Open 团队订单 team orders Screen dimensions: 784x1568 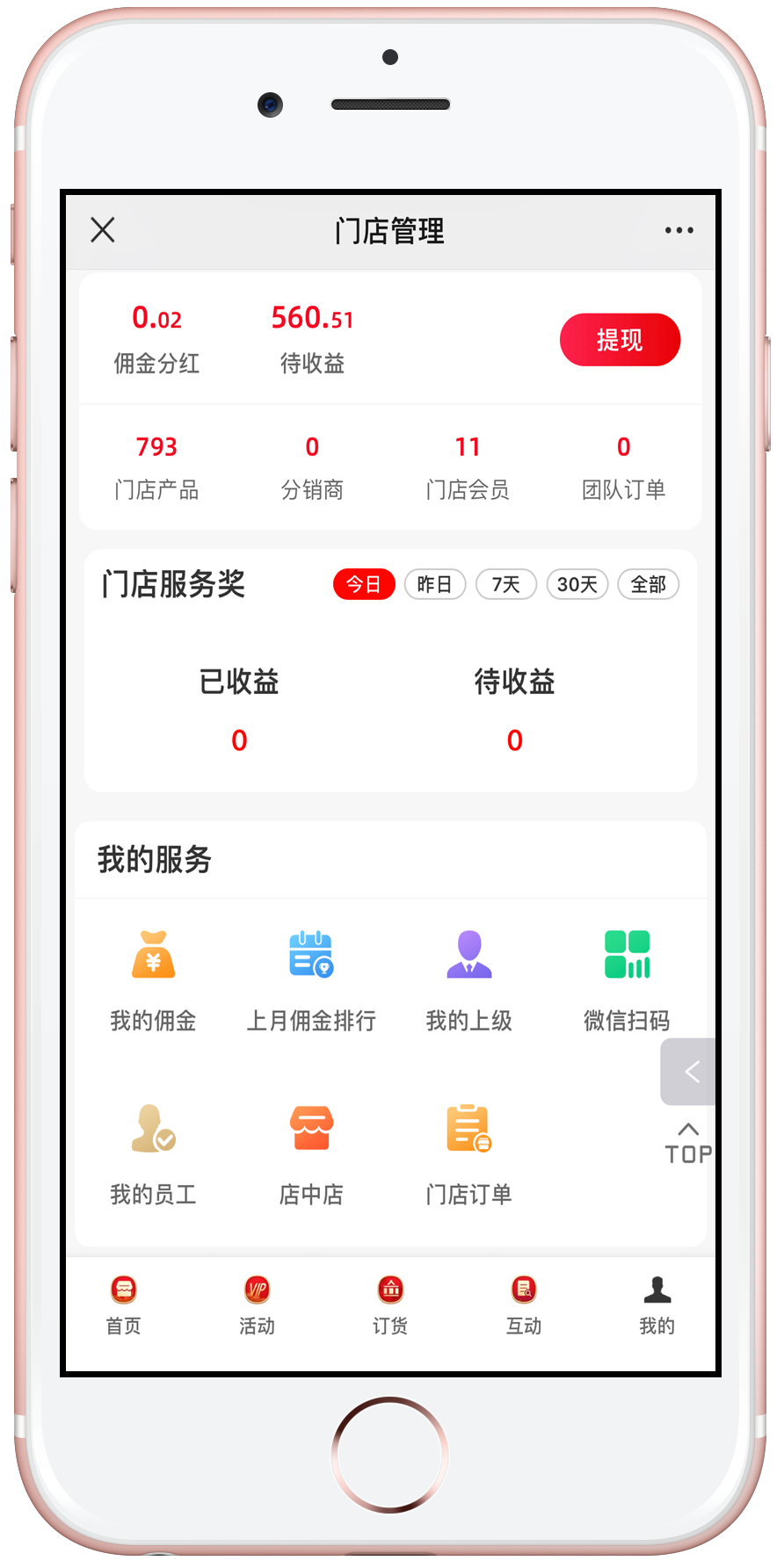tap(623, 466)
